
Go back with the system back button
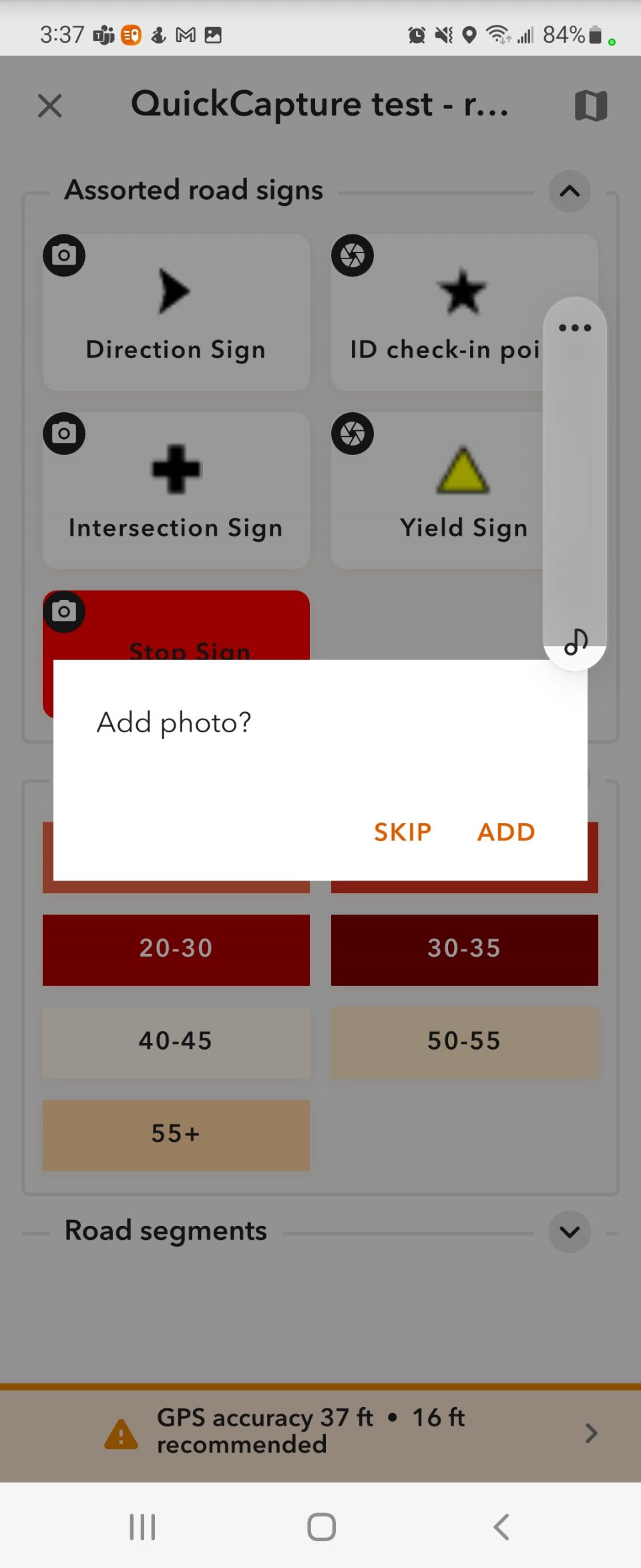501,1527
